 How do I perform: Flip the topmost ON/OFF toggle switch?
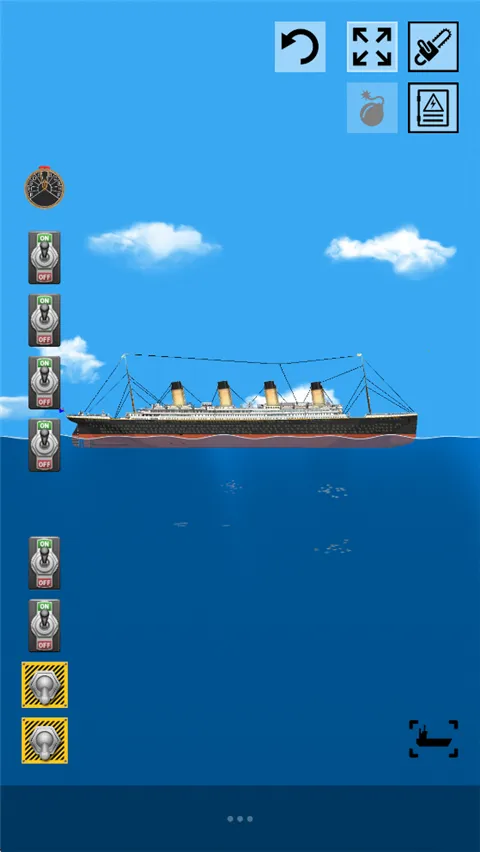[45, 258]
